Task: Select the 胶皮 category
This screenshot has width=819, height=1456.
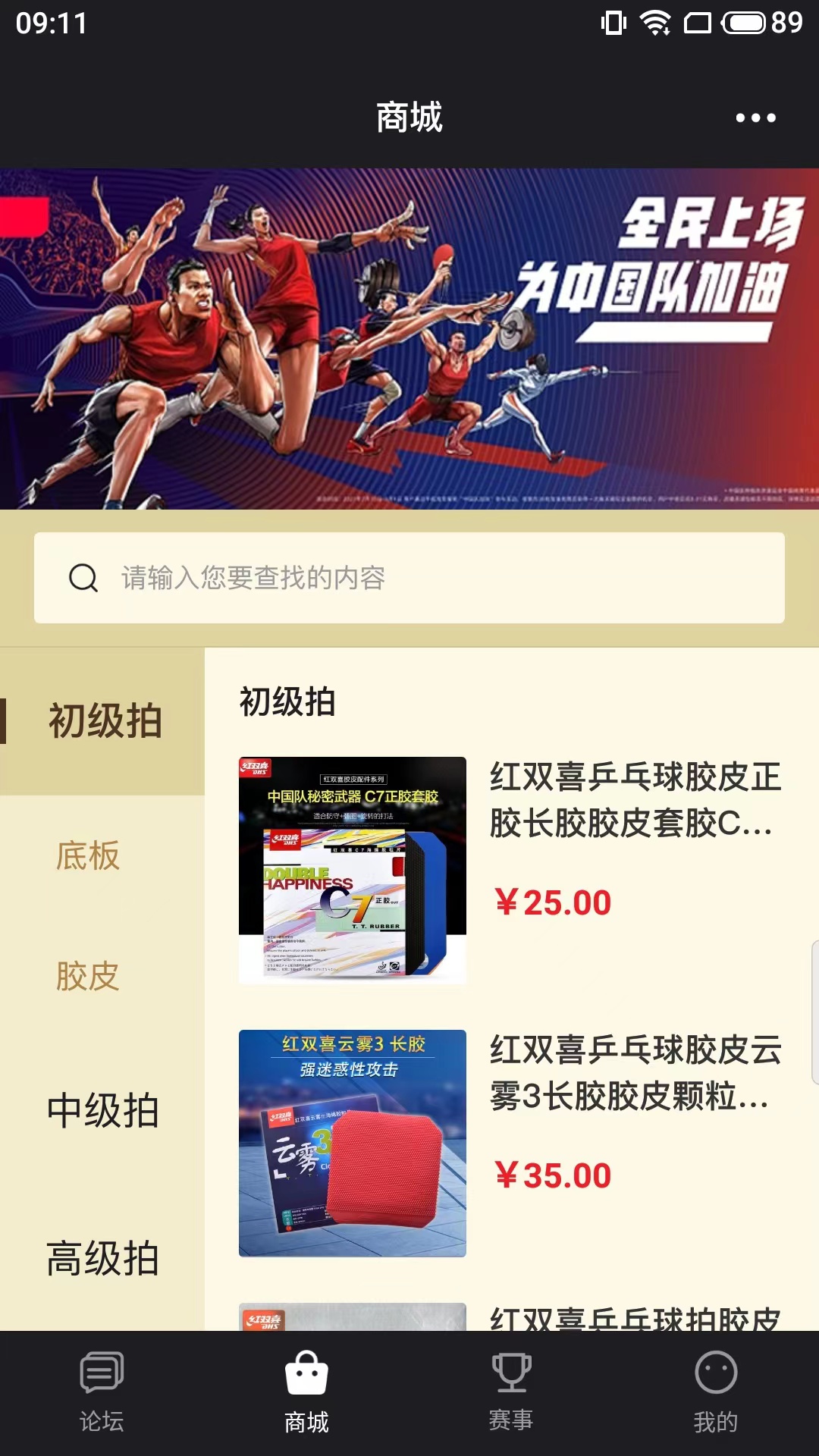Action: coord(88,976)
